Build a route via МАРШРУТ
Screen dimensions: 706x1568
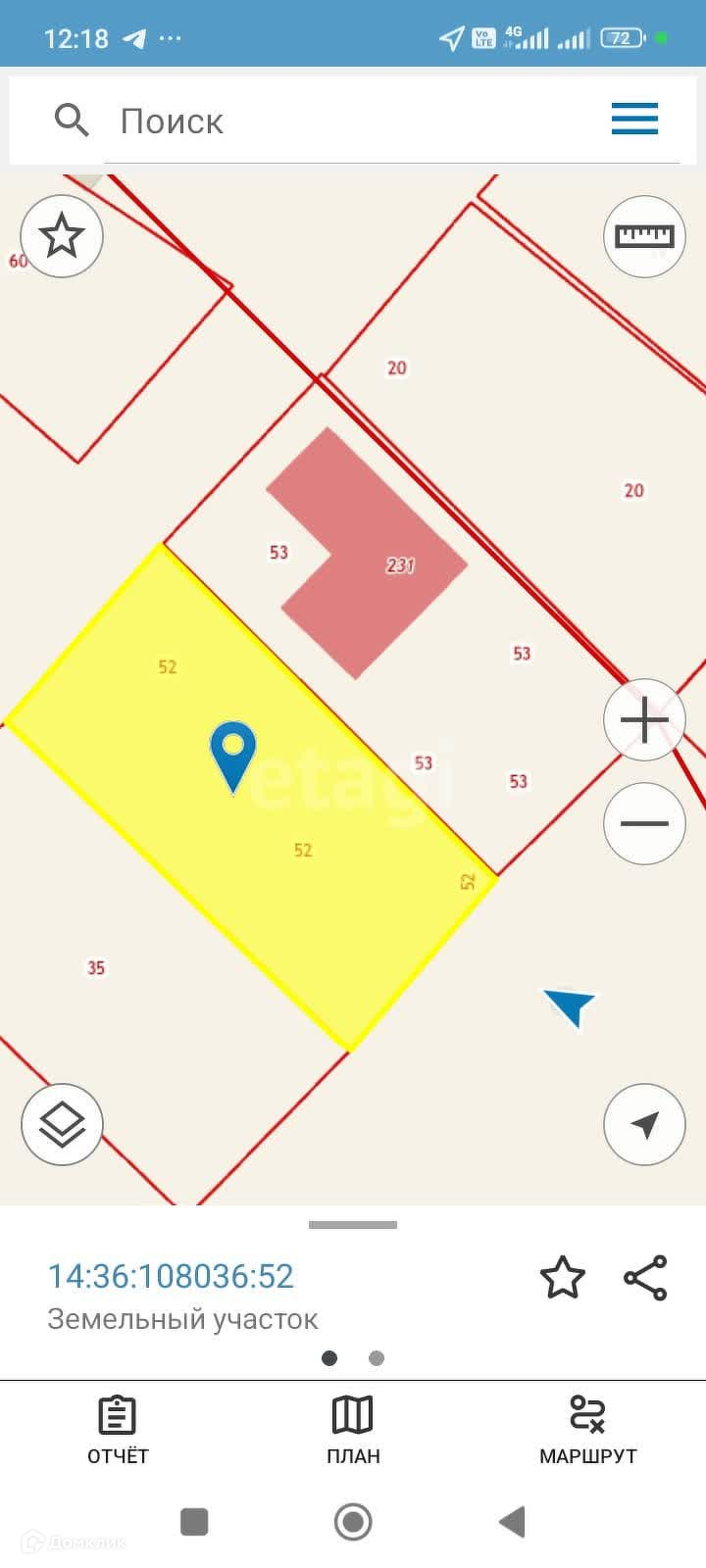click(587, 1430)
